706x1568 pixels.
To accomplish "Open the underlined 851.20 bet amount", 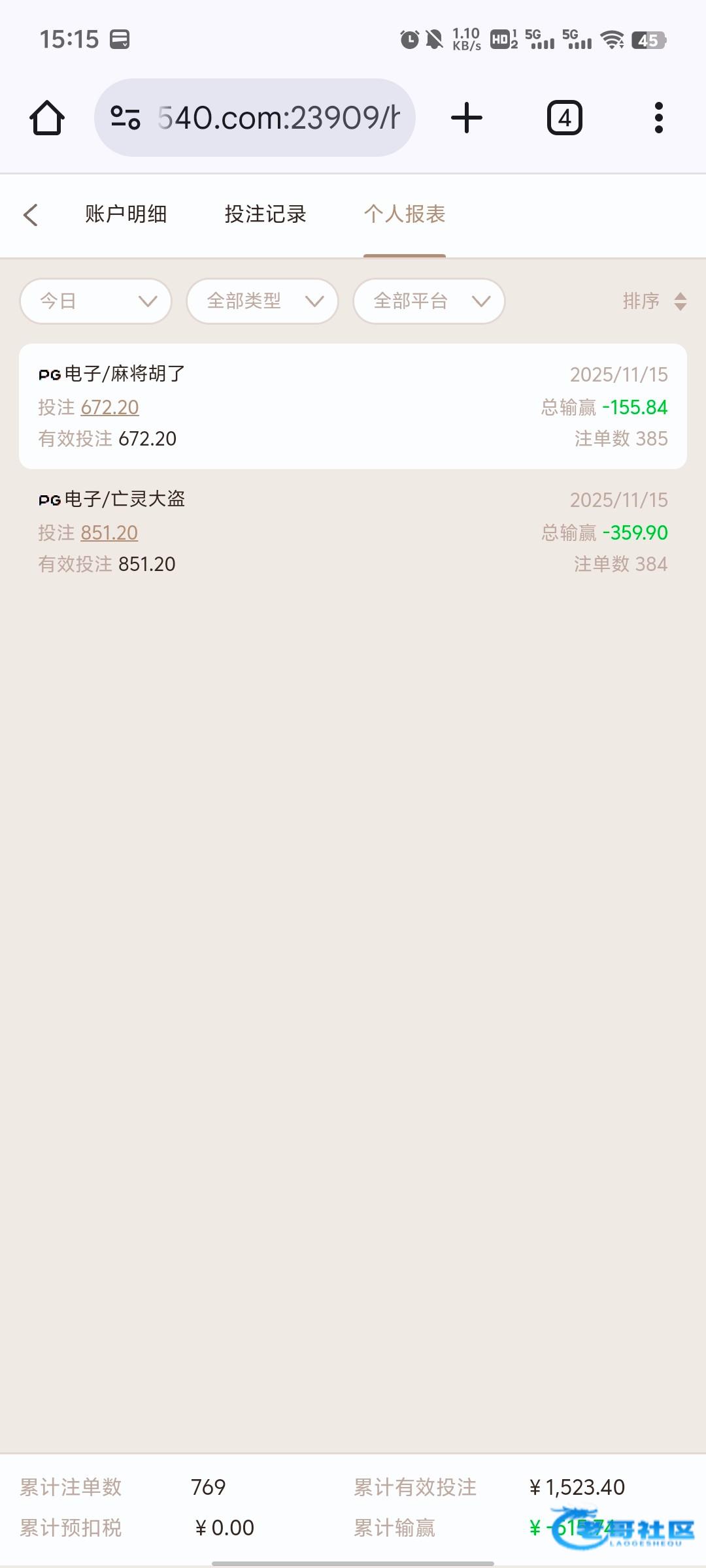I will coord(109,532).
